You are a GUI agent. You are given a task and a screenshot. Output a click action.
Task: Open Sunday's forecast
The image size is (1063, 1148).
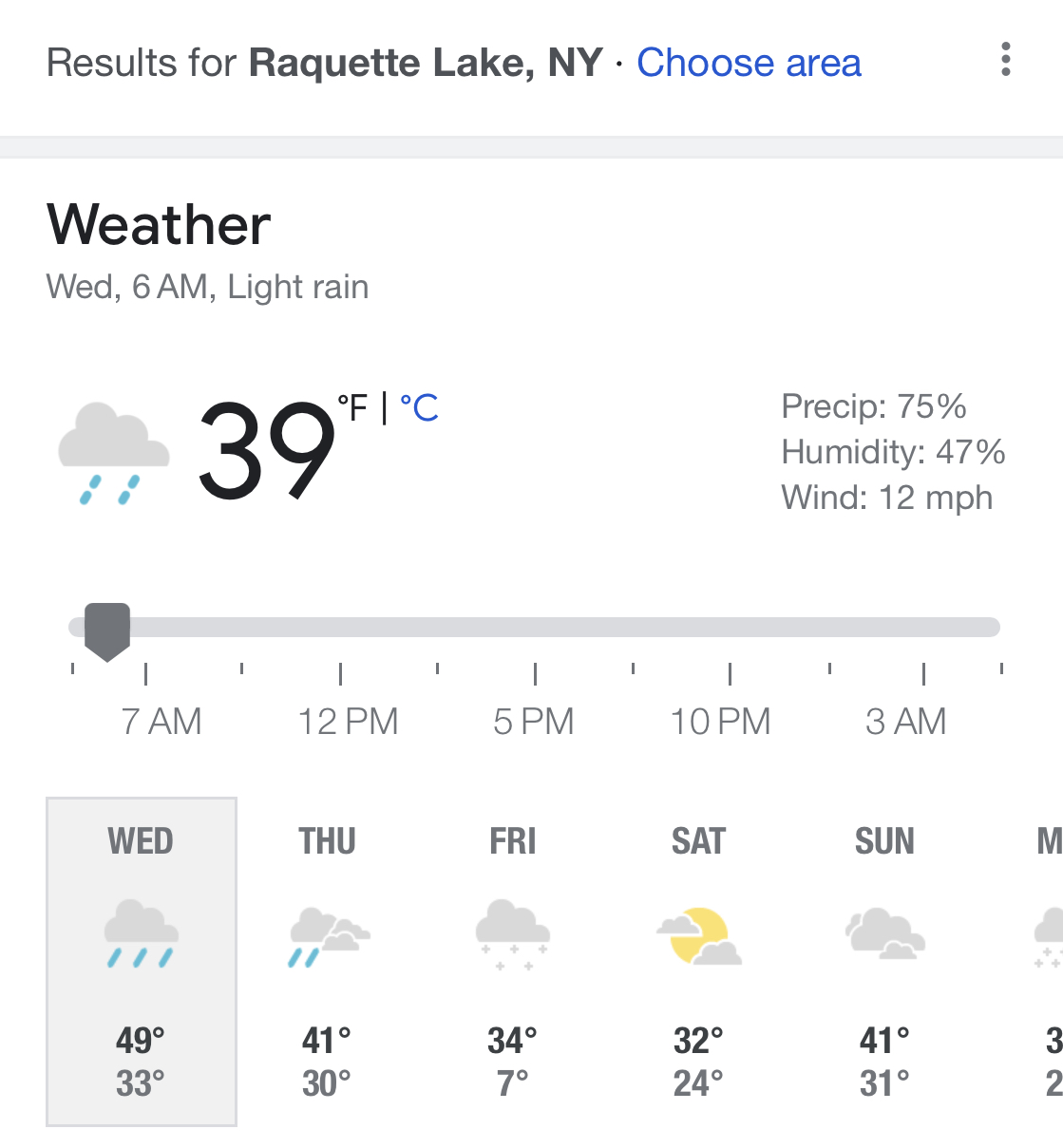[884, 962]
